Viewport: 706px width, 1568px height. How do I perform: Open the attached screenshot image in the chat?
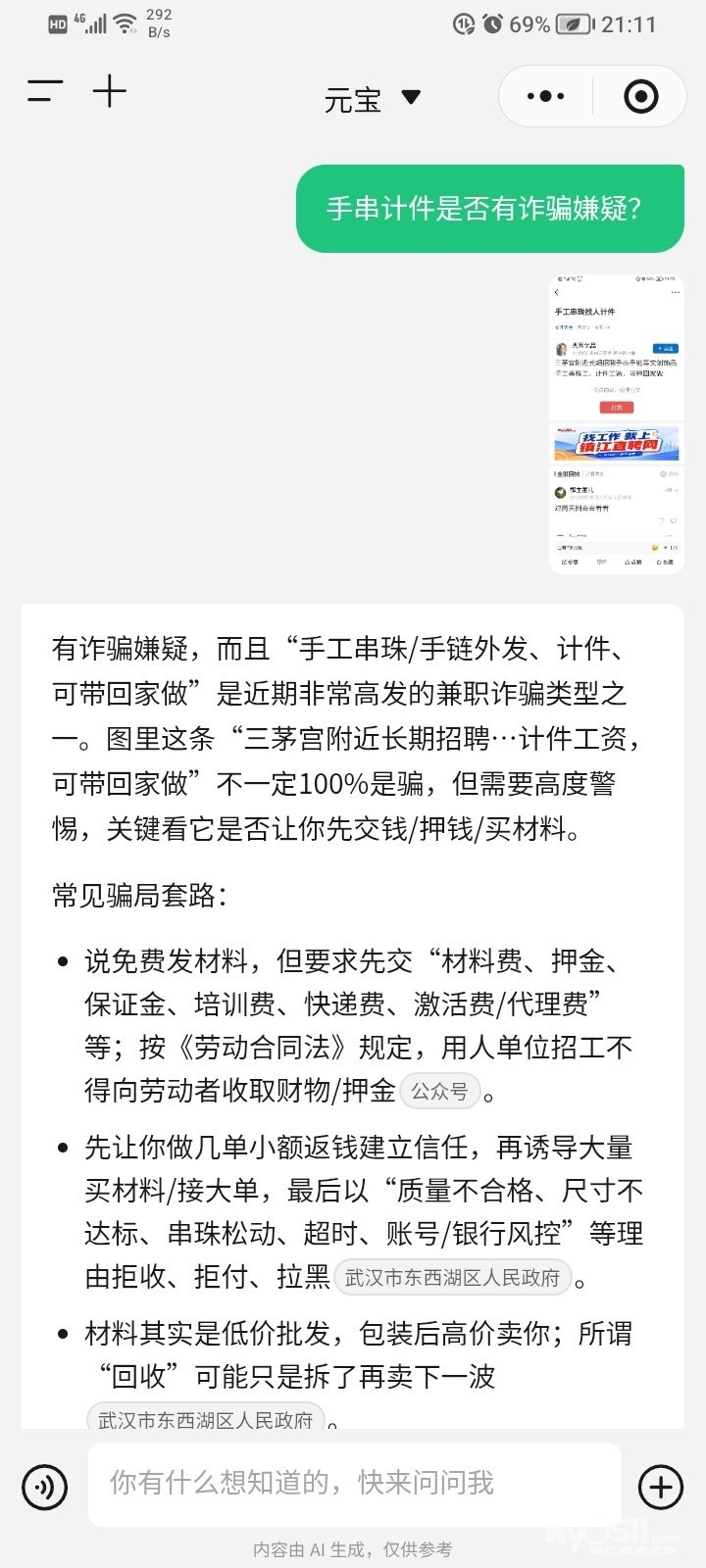(616, 421)
